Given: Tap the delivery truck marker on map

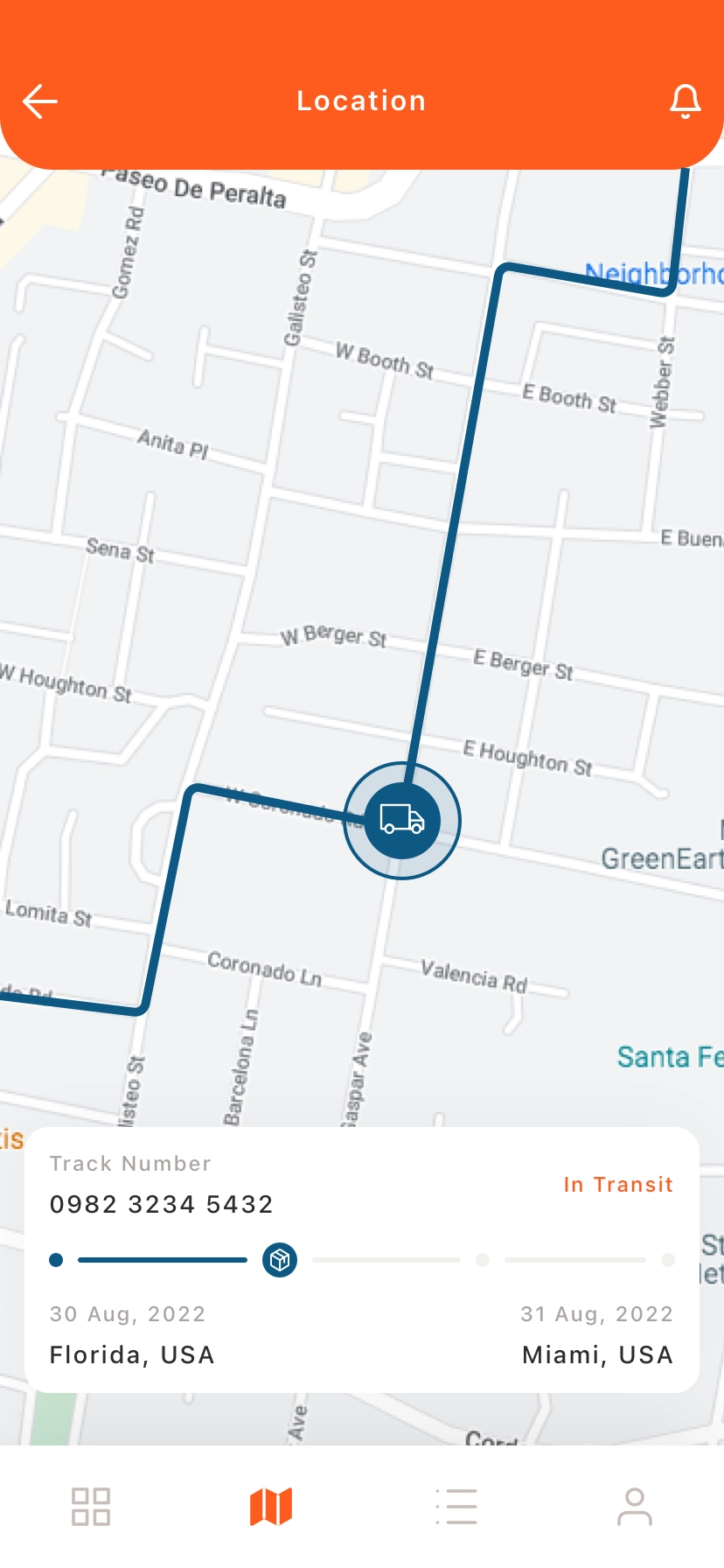Looking at the screenshot, I should [x=402, y=821].
